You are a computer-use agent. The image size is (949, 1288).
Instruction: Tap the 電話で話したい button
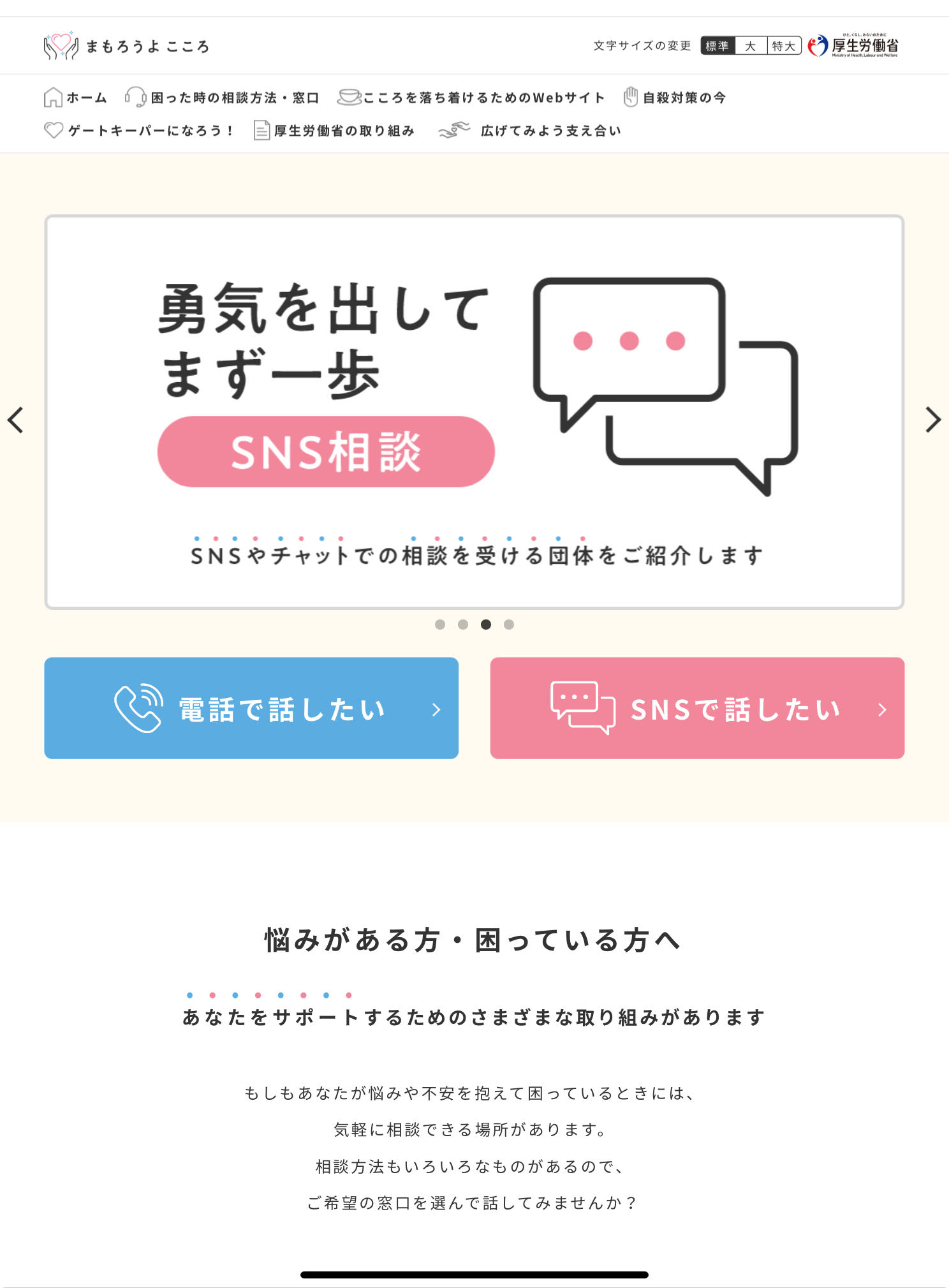tap(251, 708)
